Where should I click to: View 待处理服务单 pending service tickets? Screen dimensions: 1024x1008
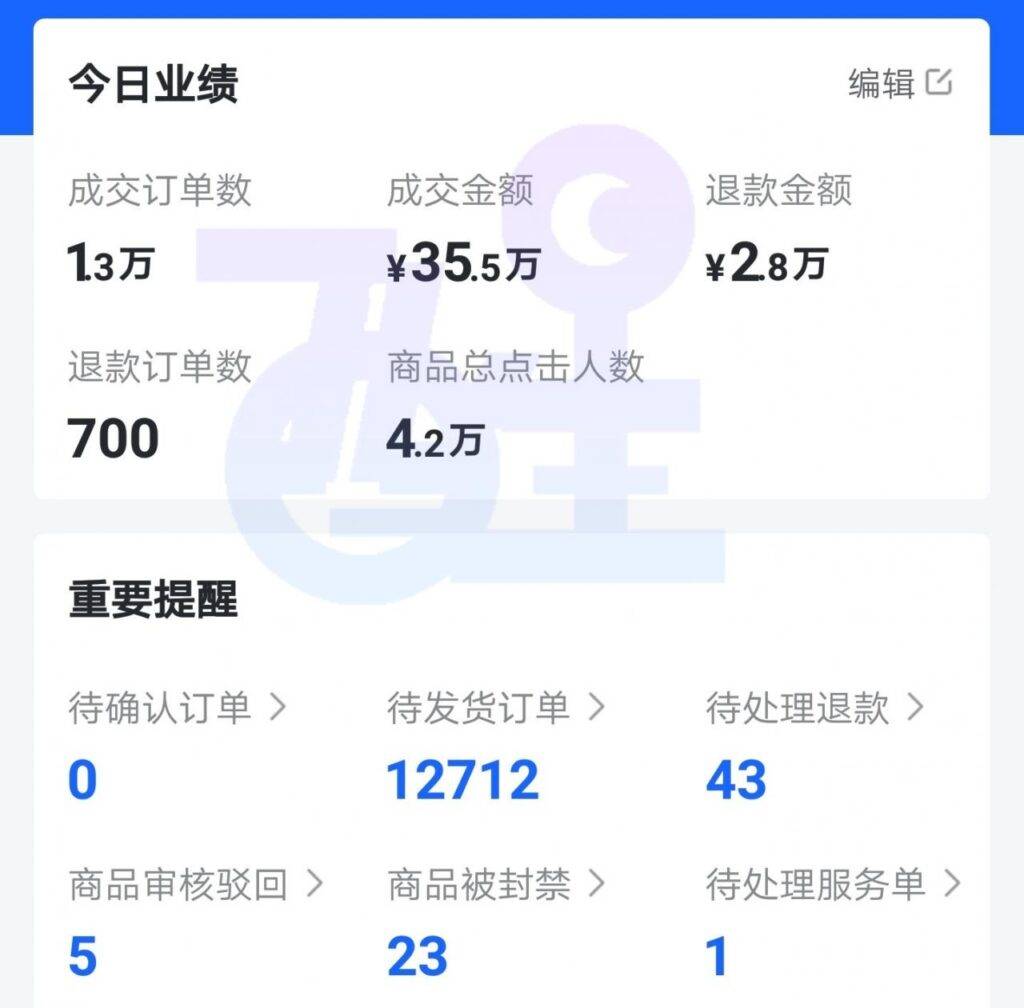pyautogui.click(x=832, y=884)
